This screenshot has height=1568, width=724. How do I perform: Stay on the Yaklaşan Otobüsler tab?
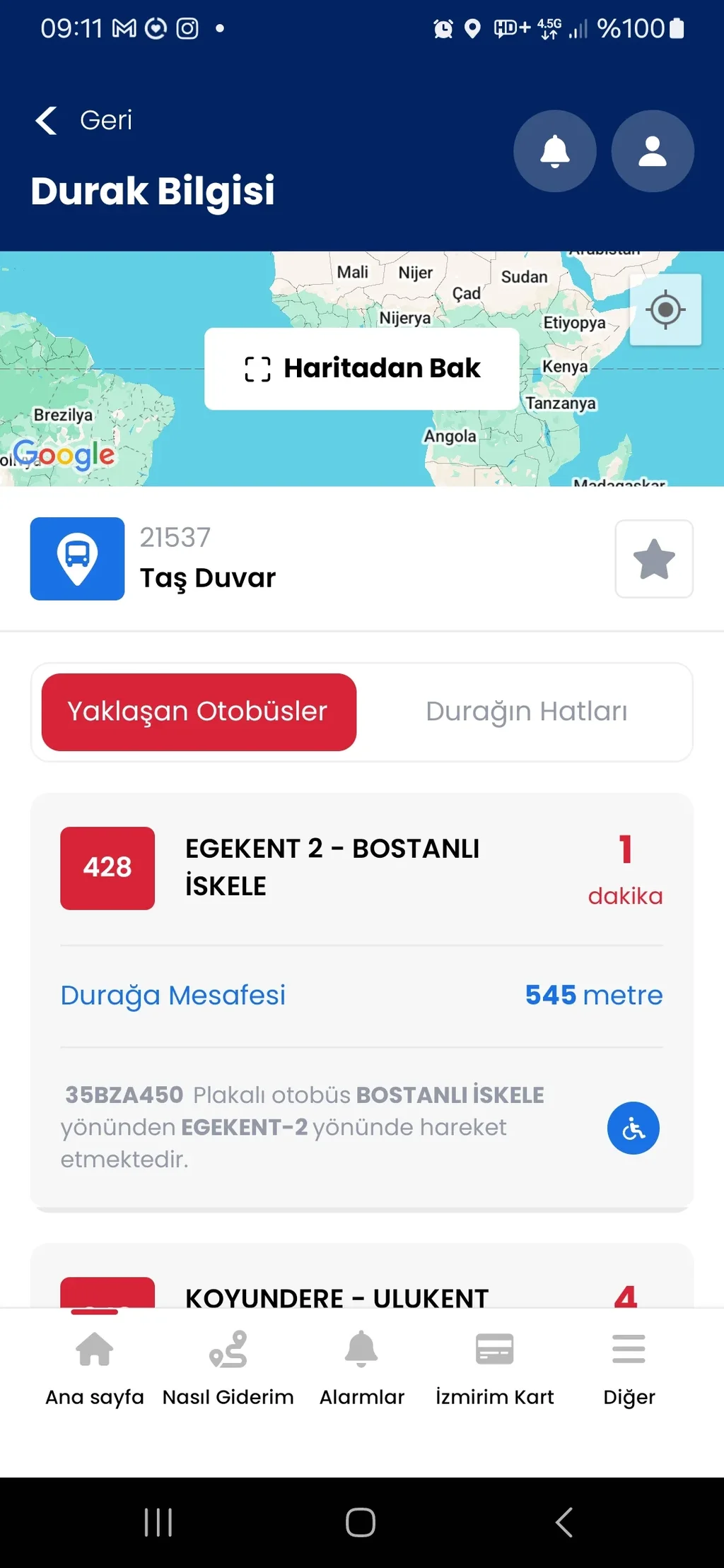tap(198, 712)
